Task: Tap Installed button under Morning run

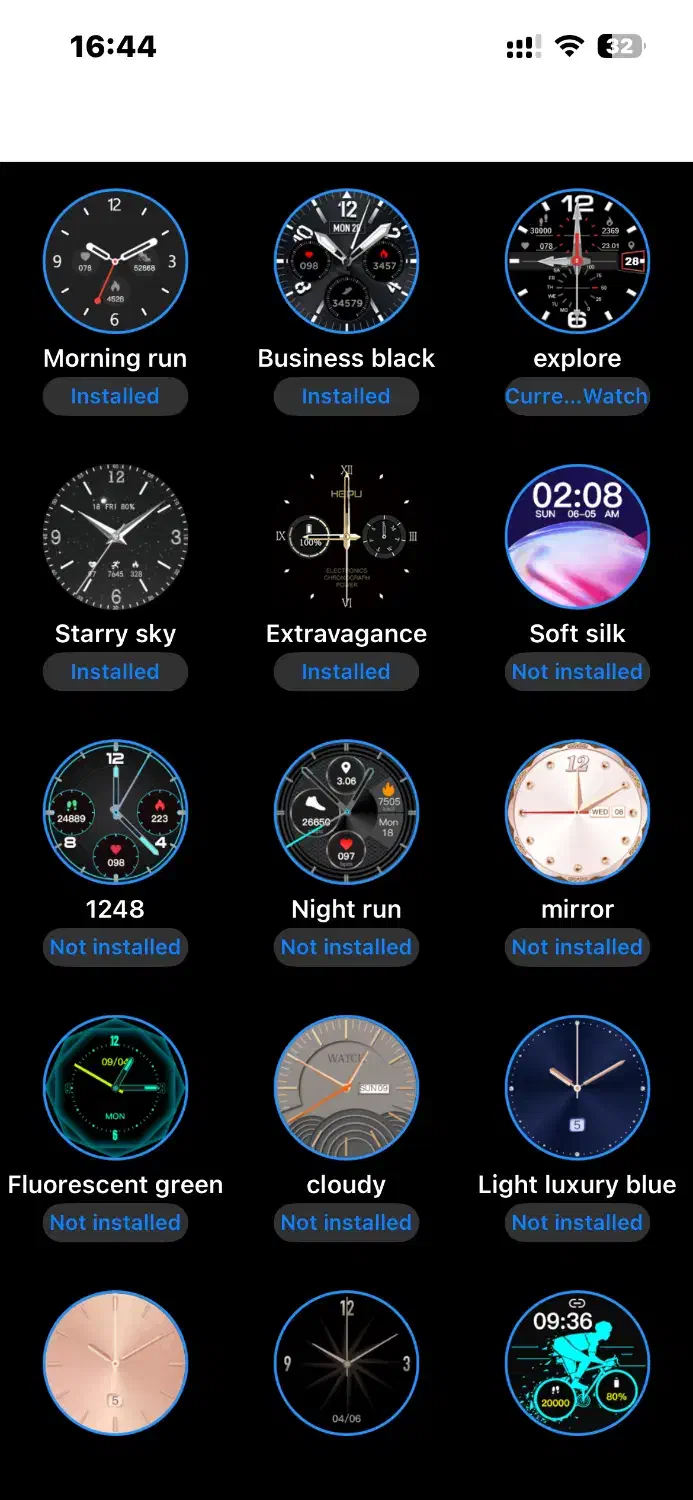Action: point(115,397)
